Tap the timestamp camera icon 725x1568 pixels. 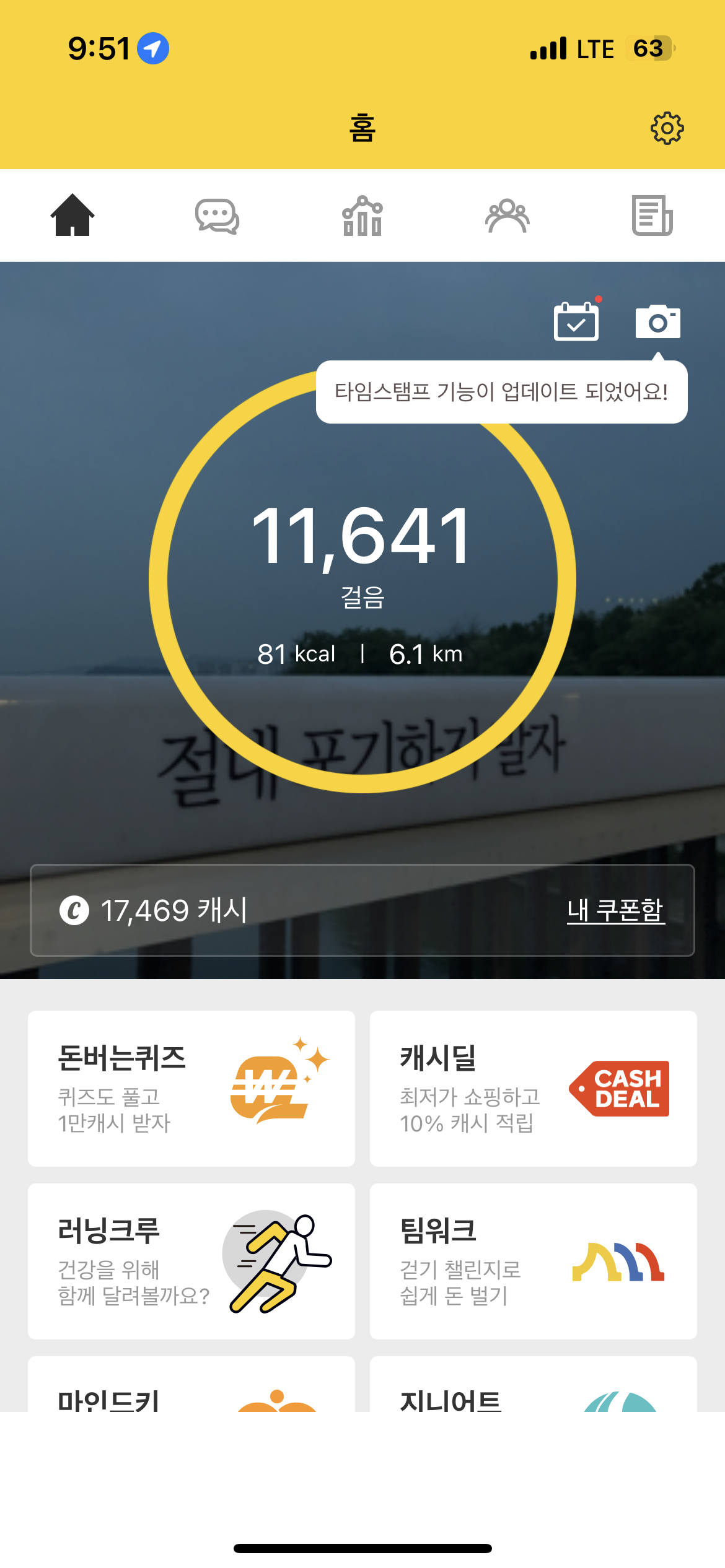657,321
